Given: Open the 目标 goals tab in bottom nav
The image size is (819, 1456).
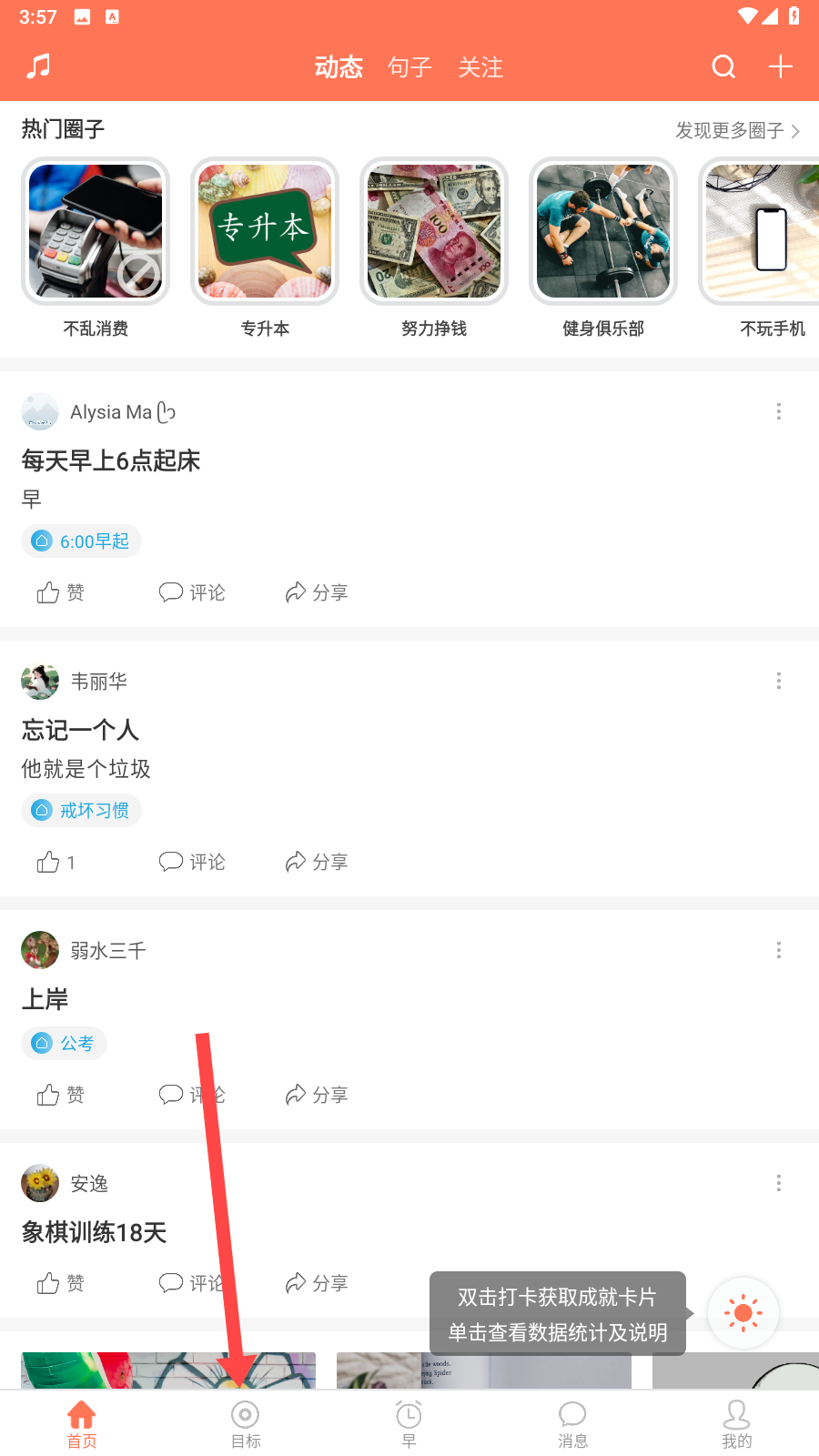Looking at the screenshot, I should pos(245,1422).
